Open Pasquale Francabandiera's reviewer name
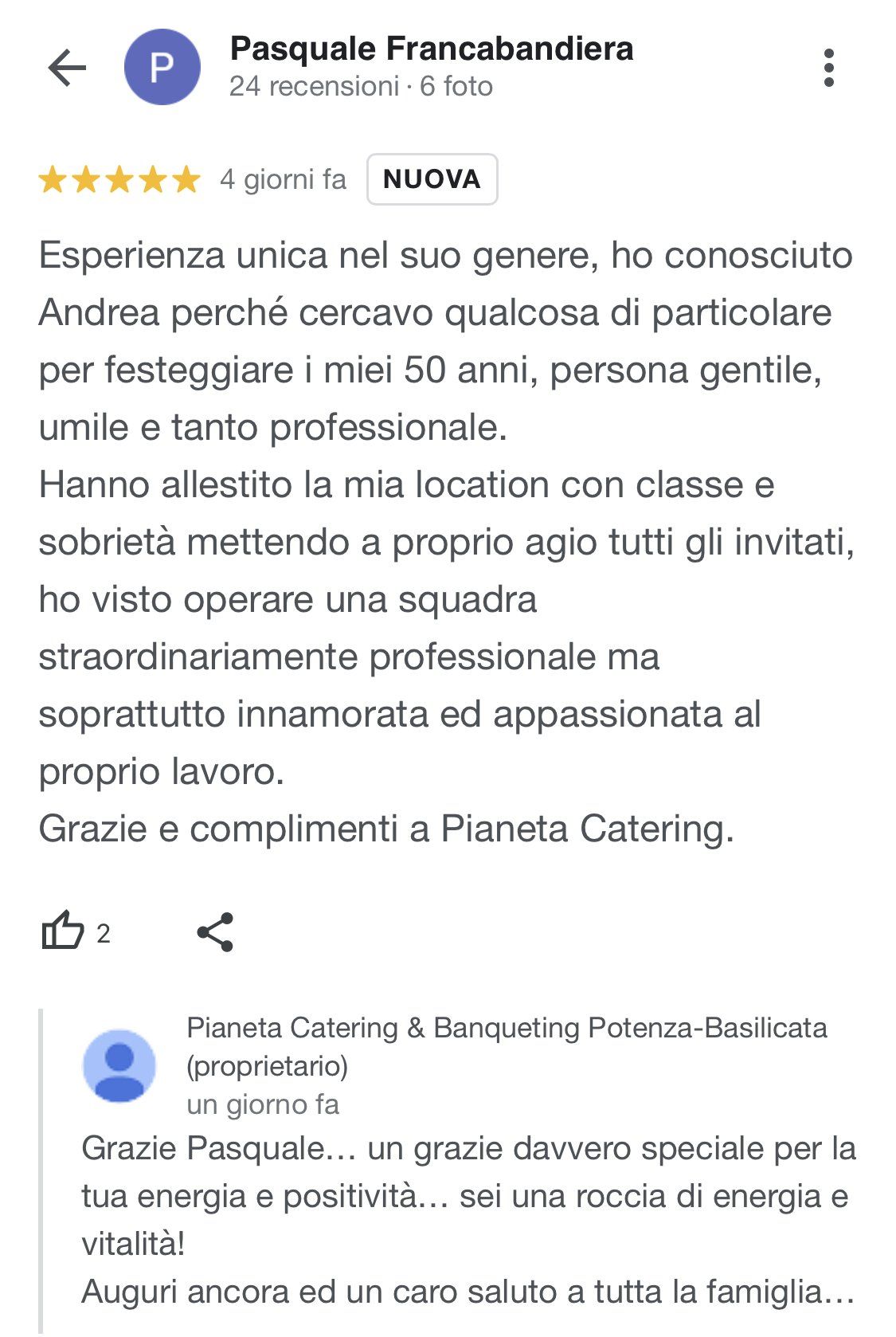The width and height of the screenshot is (896, 1337). coord(432,49)
